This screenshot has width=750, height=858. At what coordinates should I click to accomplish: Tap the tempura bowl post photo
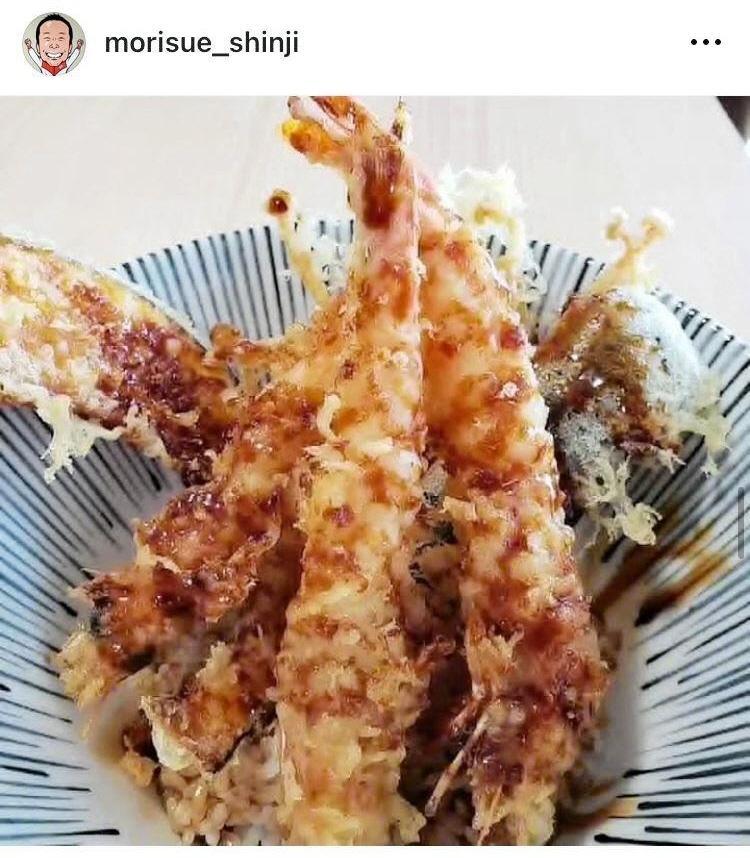pyautogui.click(x=375, y=476)
